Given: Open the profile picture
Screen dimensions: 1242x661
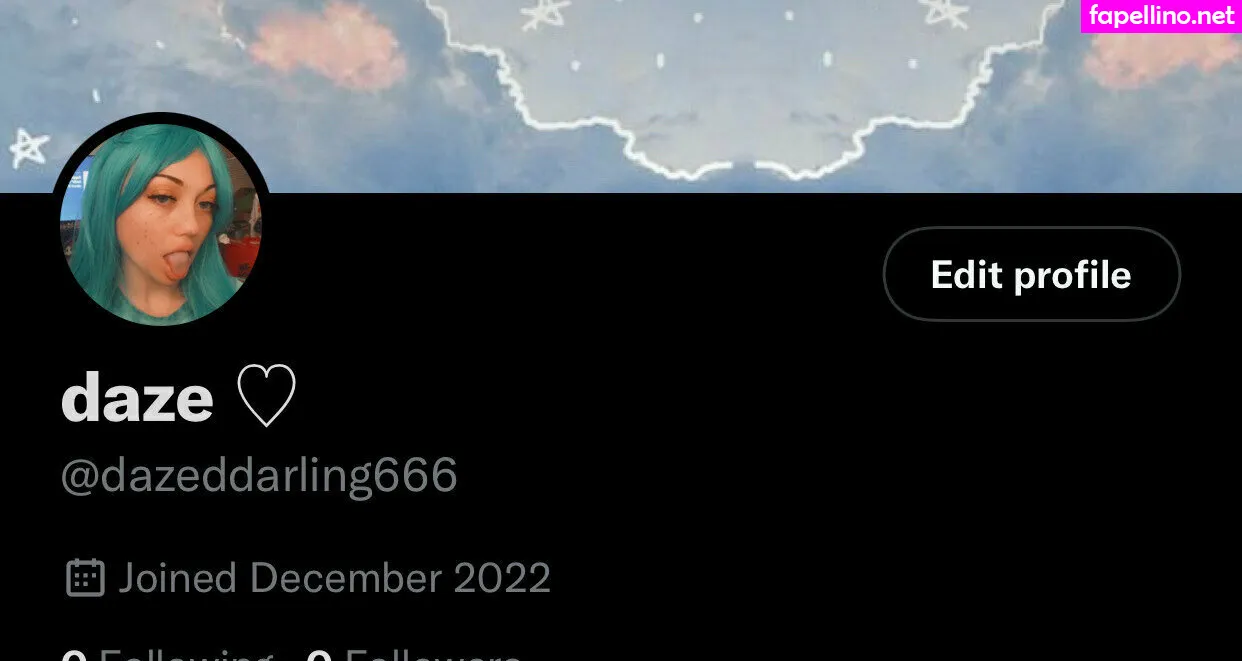Looking at the screenshot, I should pos(161,224).
